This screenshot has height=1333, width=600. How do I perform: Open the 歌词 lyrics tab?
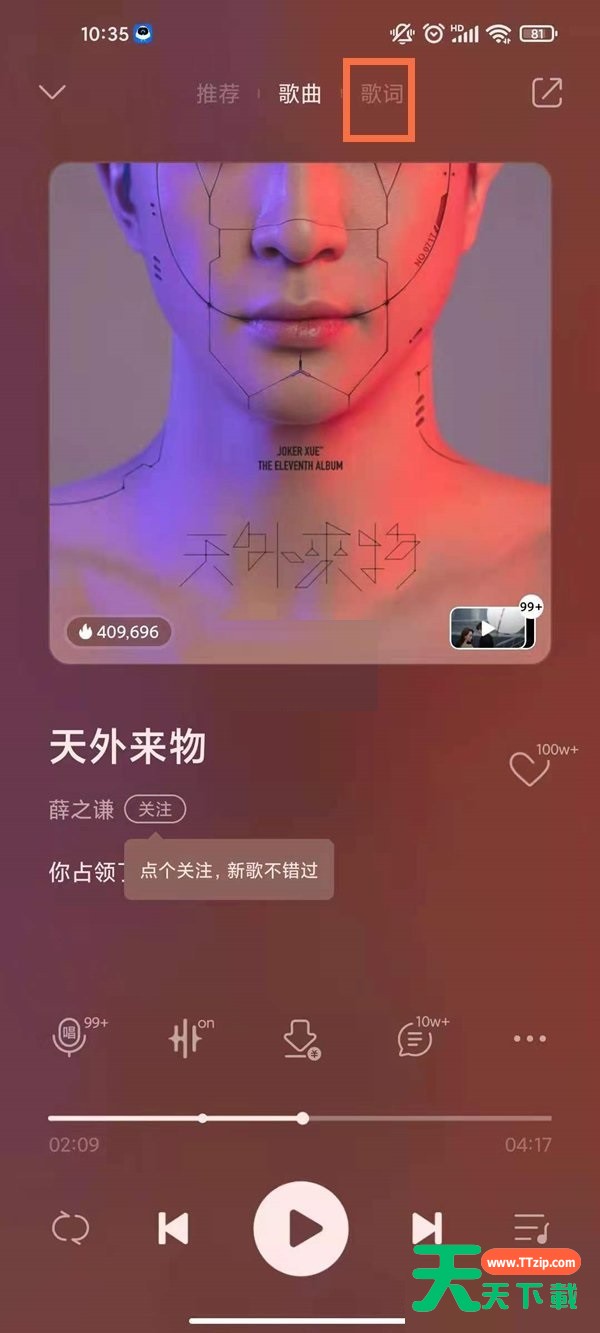[x=382, y=94]
